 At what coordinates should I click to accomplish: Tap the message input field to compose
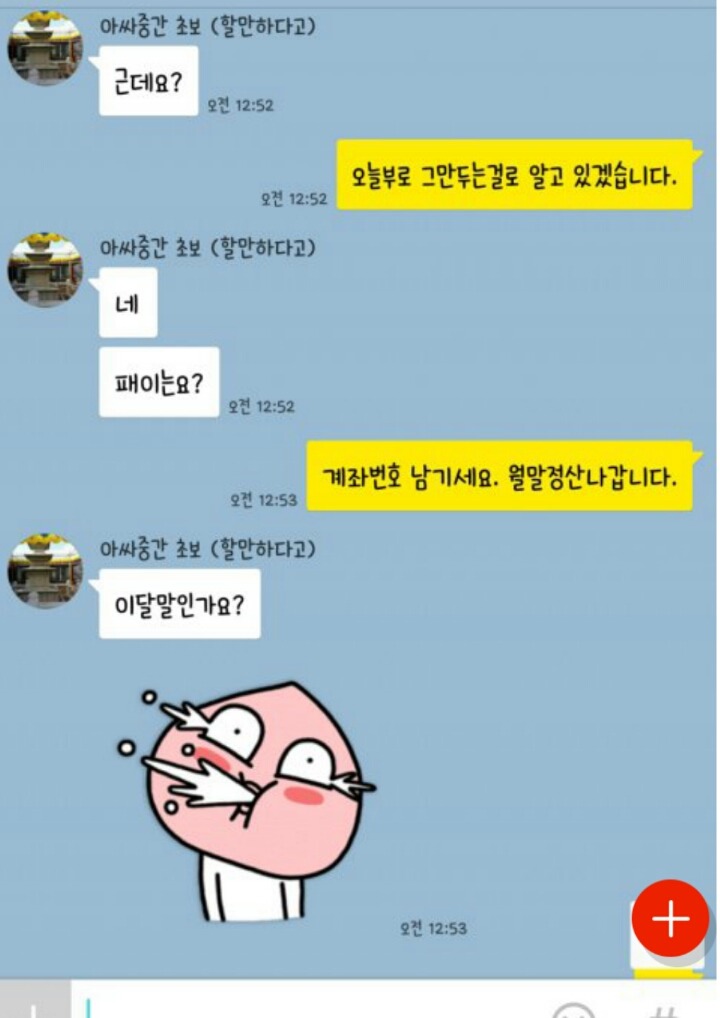(300, 1008)
